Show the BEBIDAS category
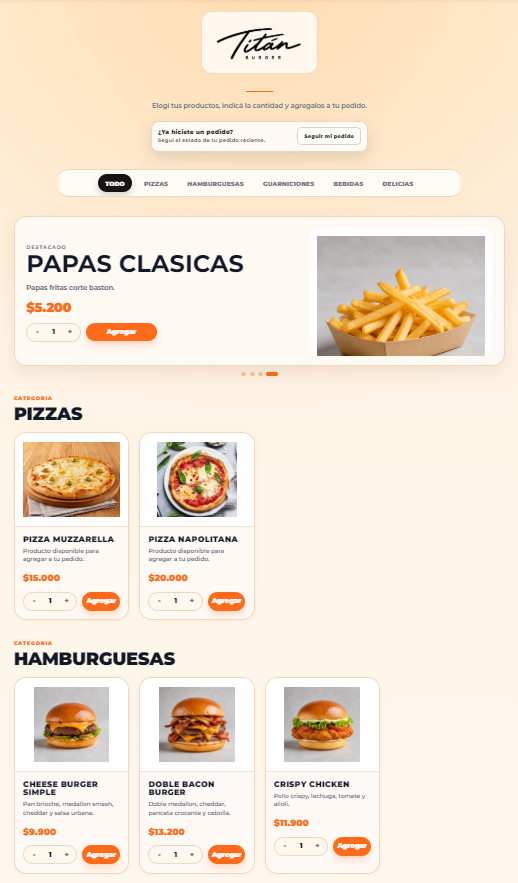 click(x=349, y=184)
